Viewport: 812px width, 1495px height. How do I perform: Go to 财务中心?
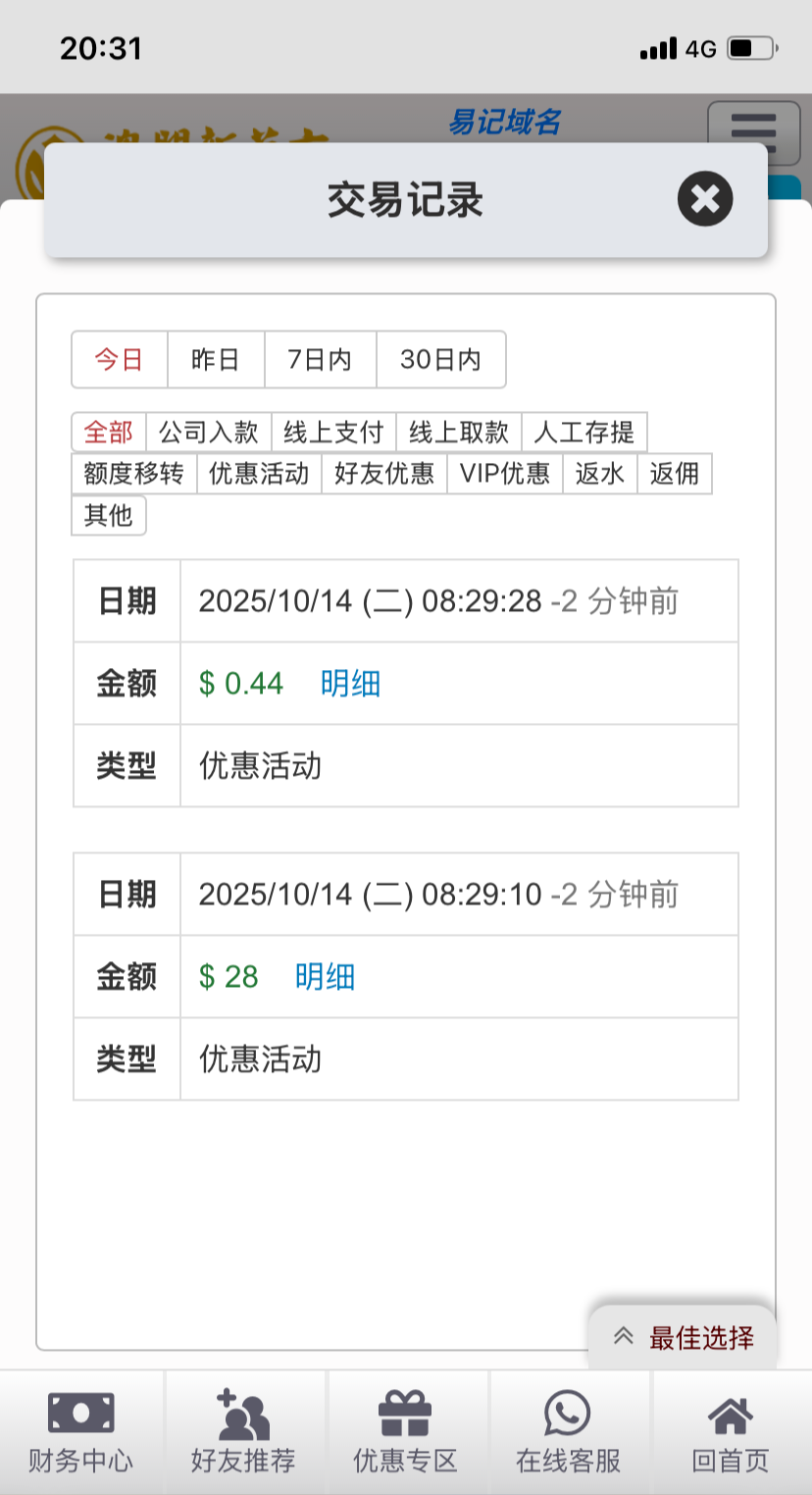(80, 1433)
